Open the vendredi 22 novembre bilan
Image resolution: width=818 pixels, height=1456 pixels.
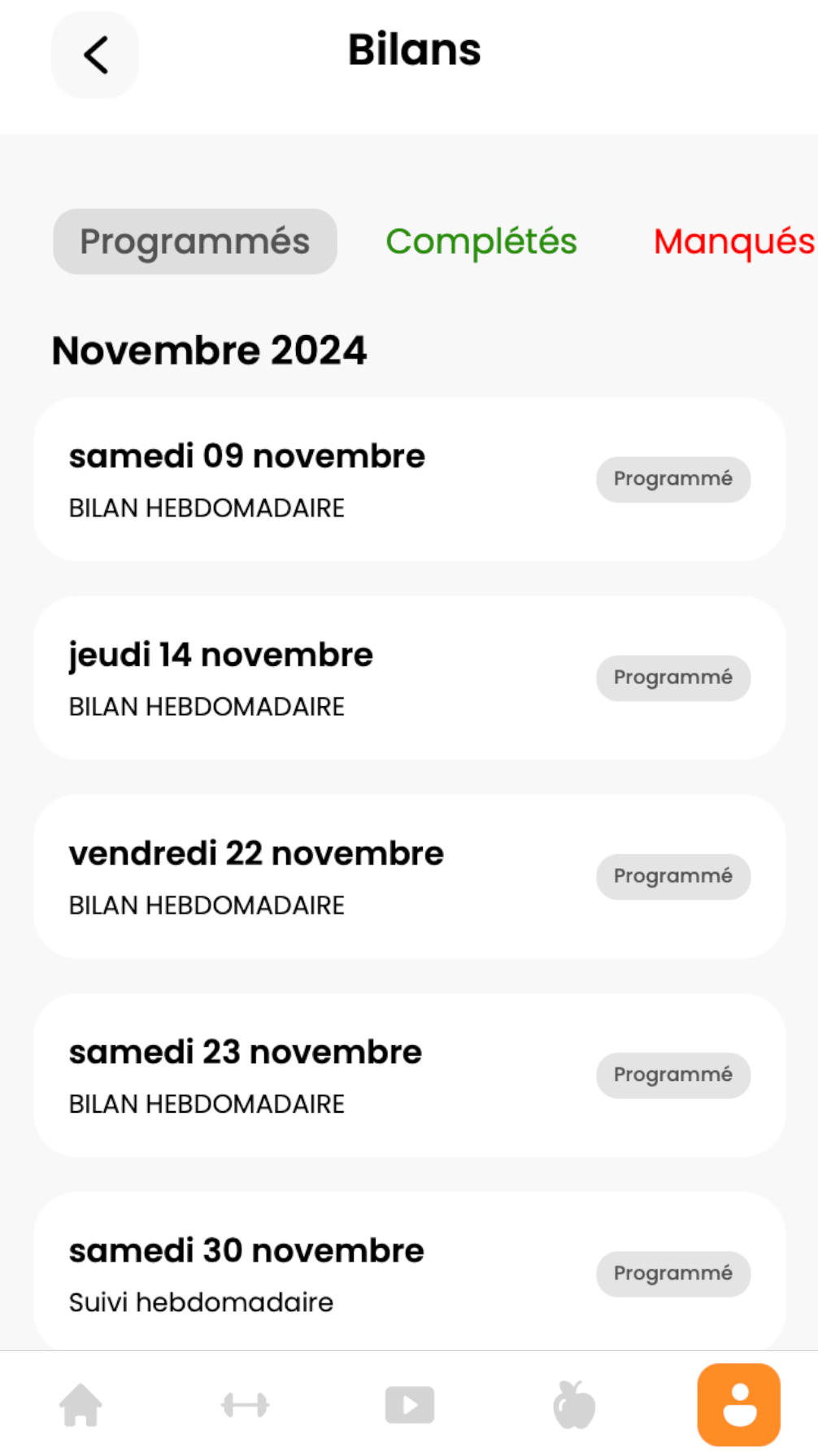pos(409,876)
